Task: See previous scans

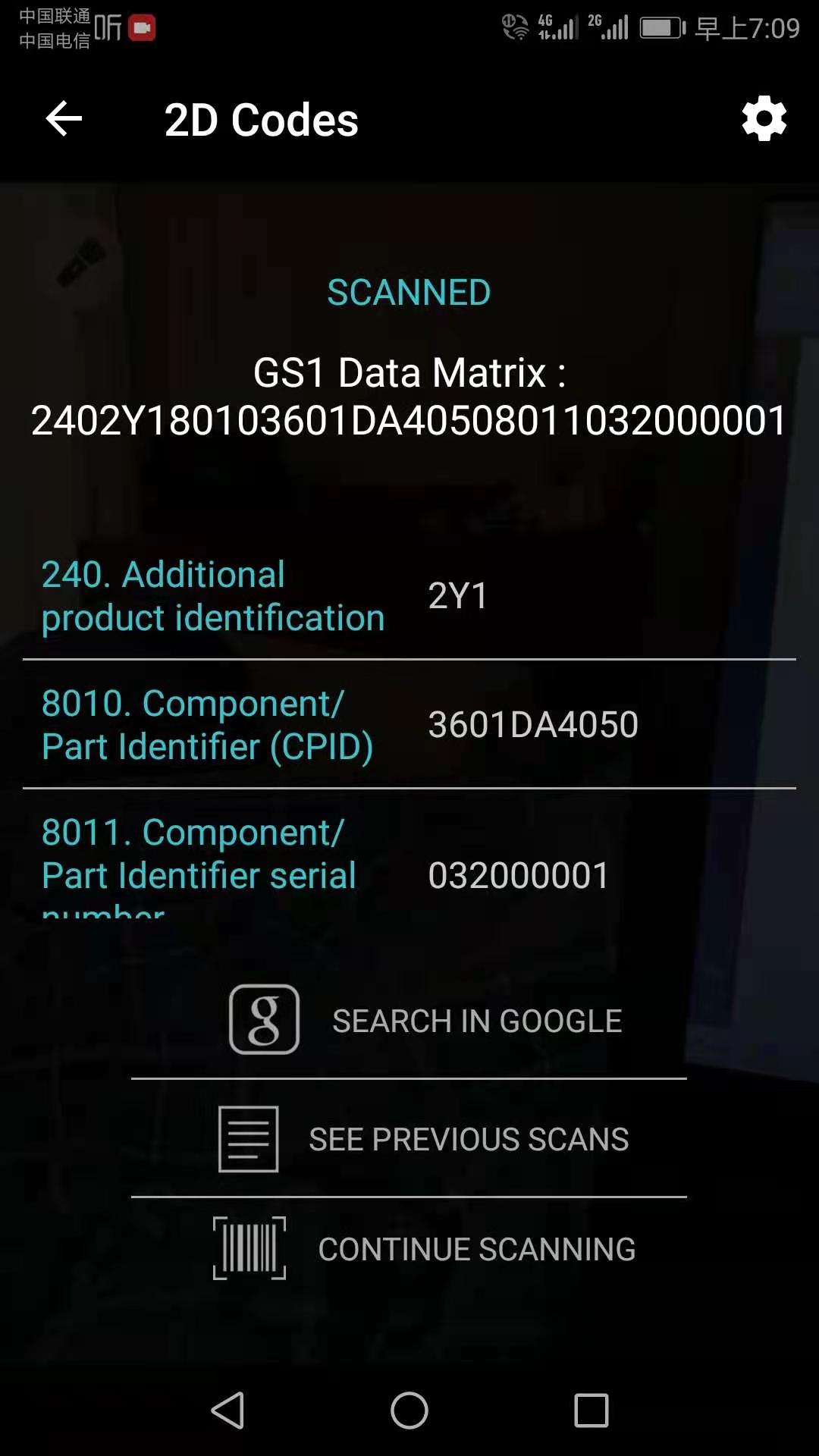Action: (x=425, y=1139)
